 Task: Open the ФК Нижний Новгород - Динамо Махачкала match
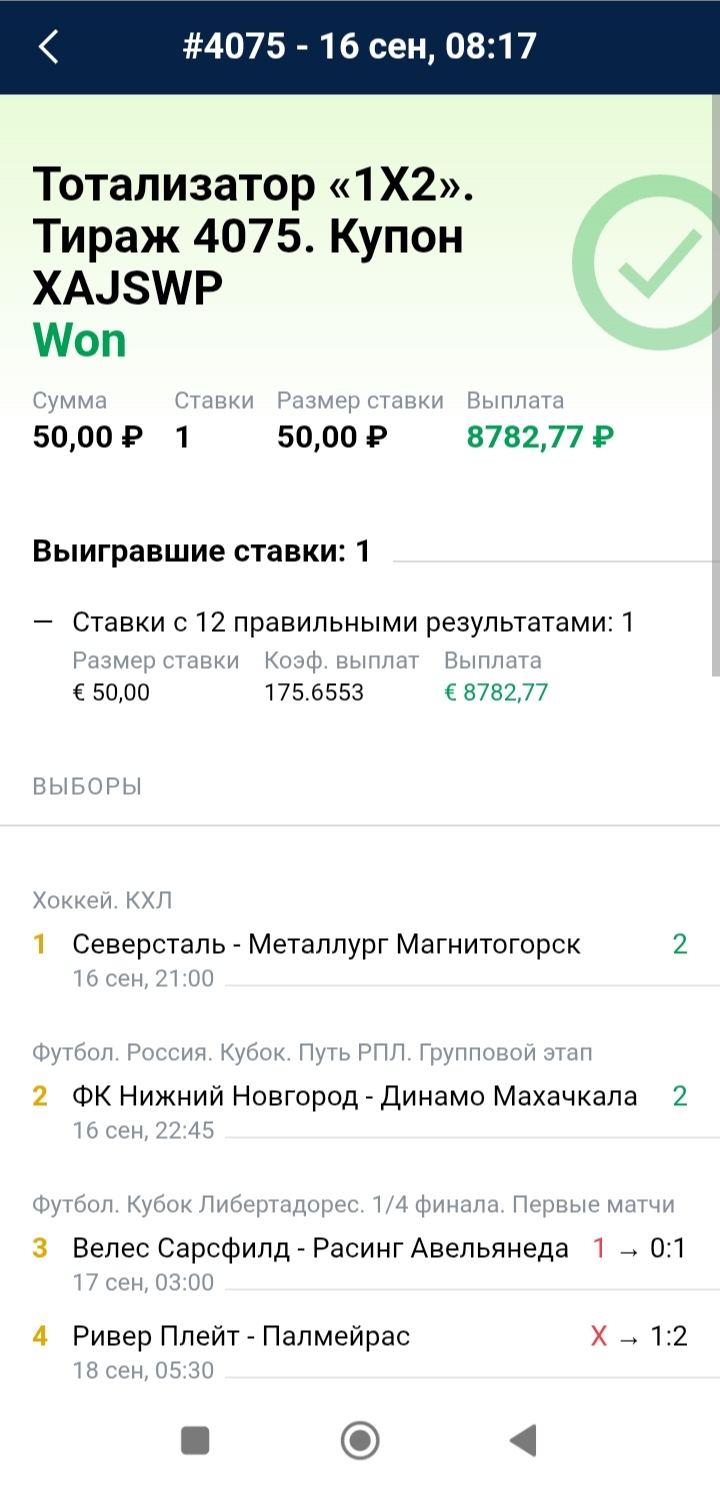[x=350, y=1095]
